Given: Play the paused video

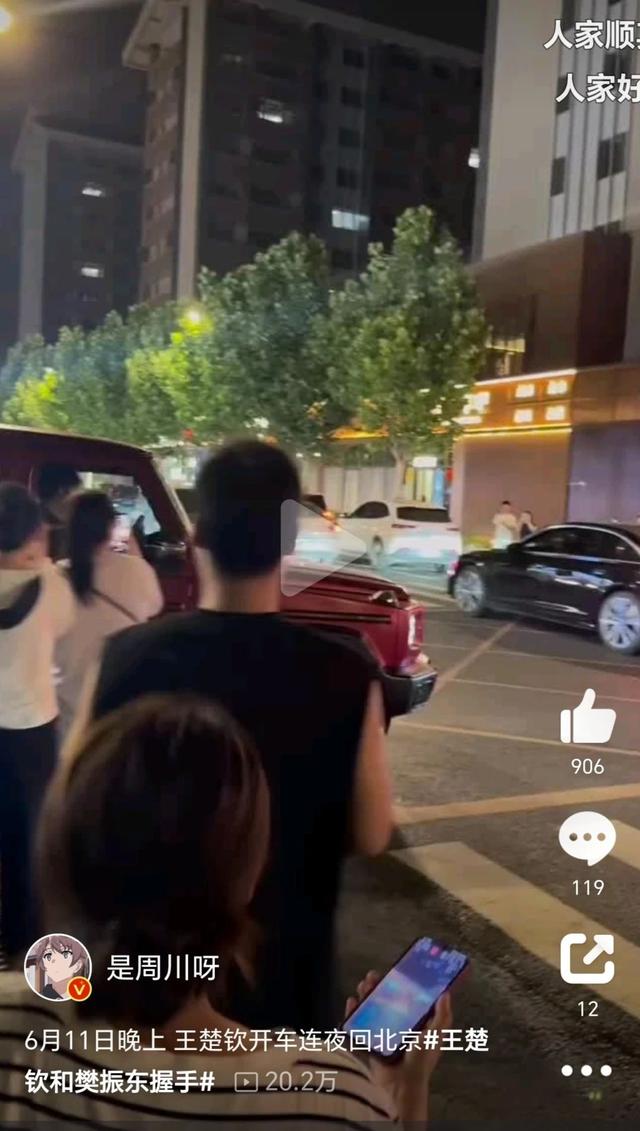Looking at the screenshot, I should click(x=322, y=547).
